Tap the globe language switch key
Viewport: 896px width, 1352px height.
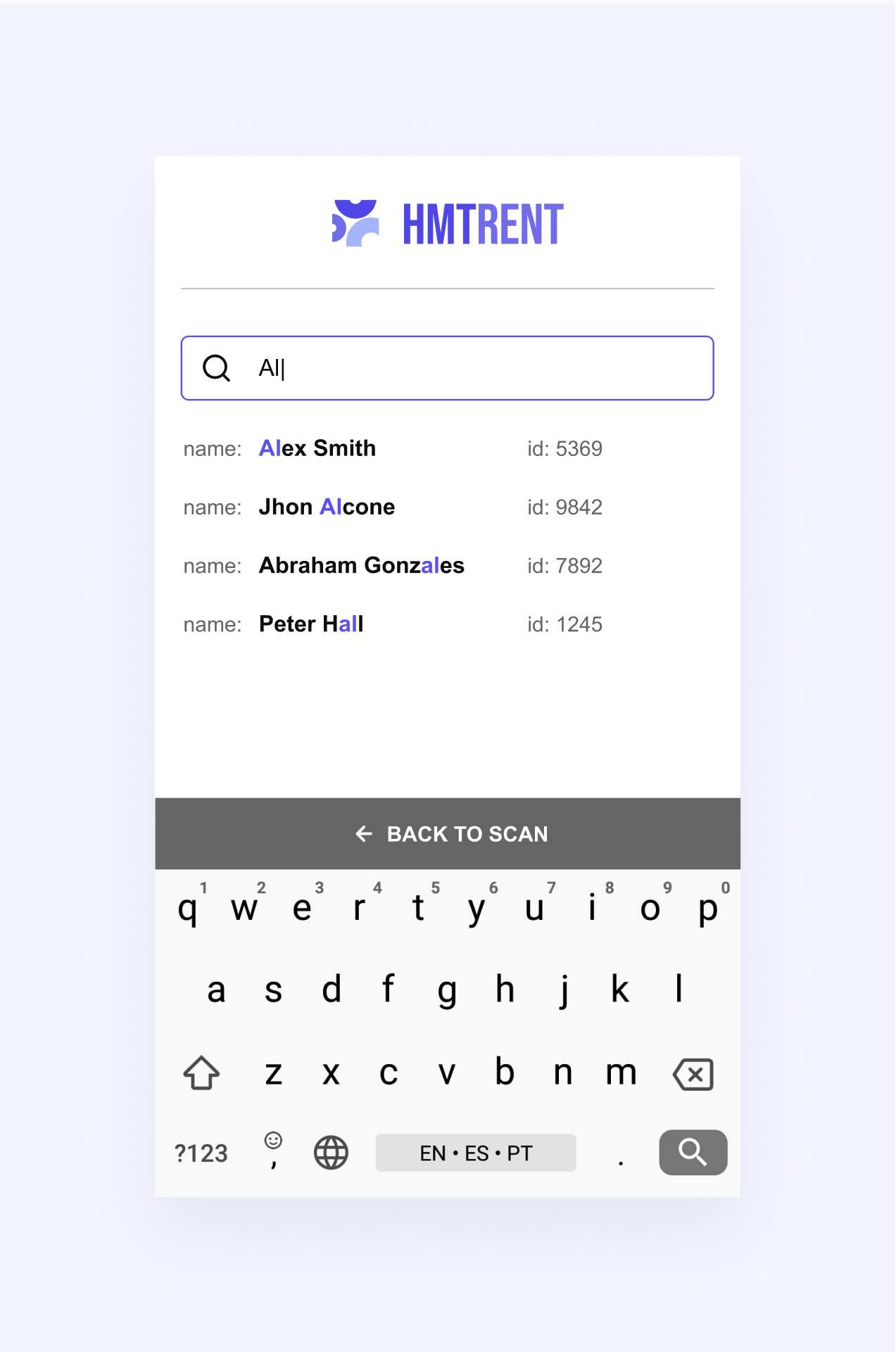tap(331, 1153)
